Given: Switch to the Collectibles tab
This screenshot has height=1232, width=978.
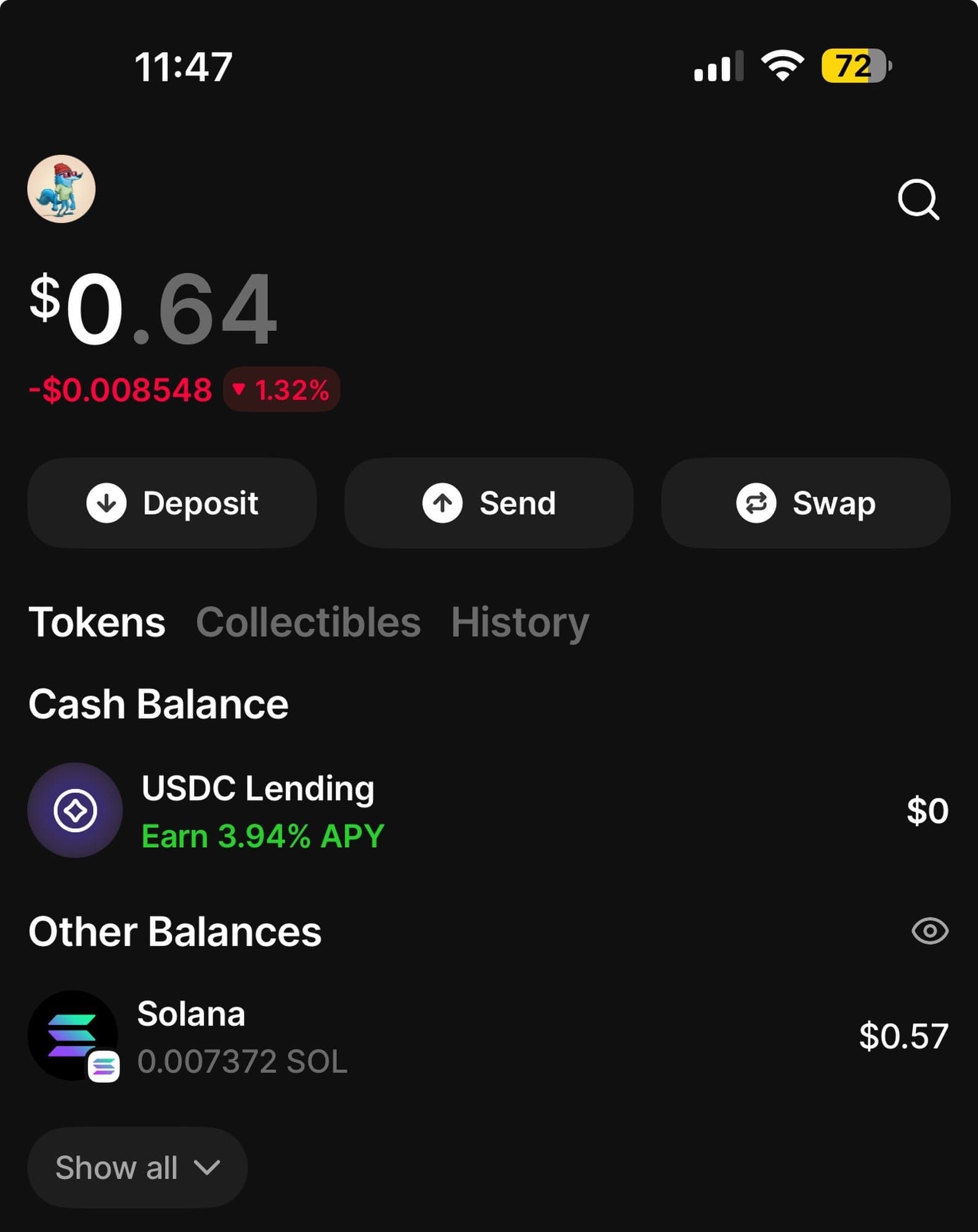Looking at the screenshot, I should tap(308, 622).
